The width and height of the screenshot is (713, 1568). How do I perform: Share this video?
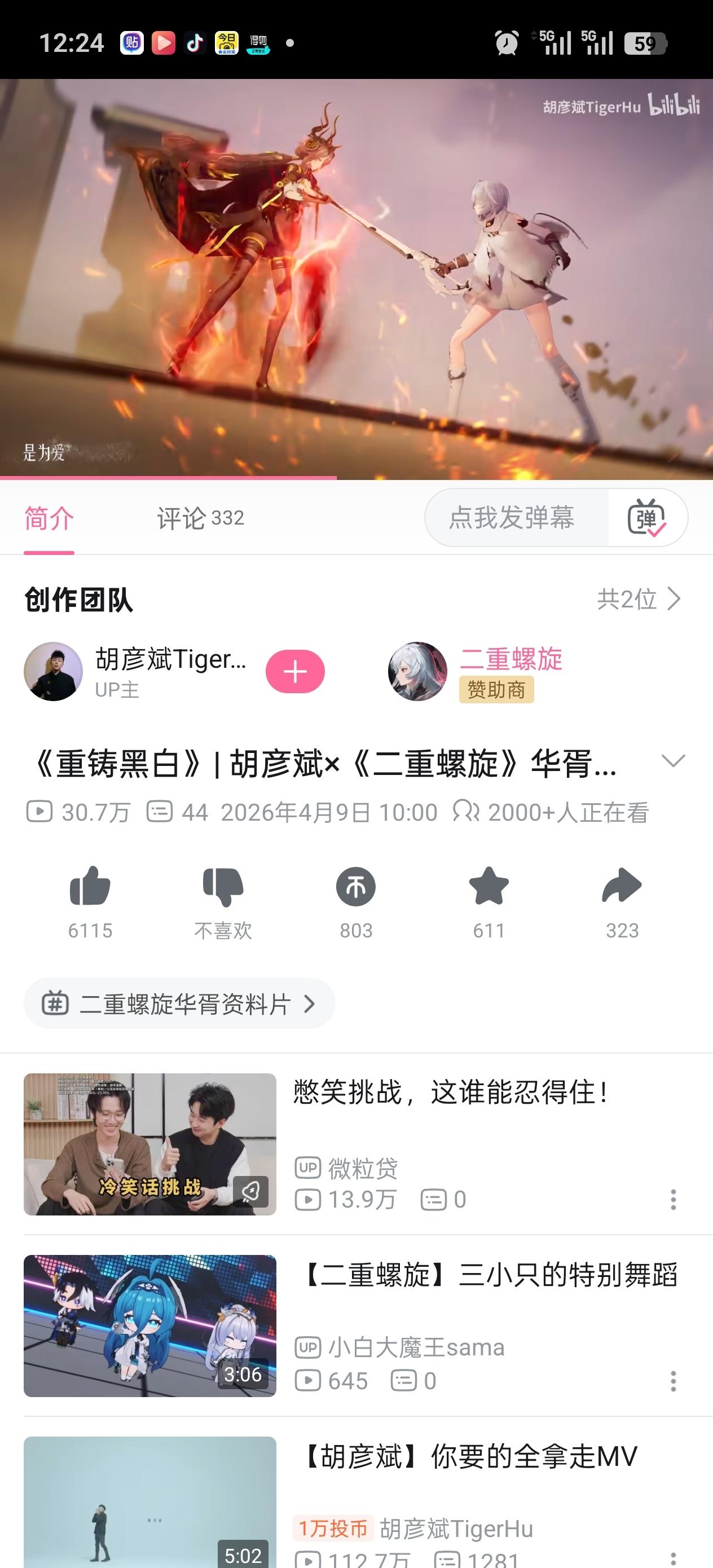pyautogui.click(x=622, y=886)
